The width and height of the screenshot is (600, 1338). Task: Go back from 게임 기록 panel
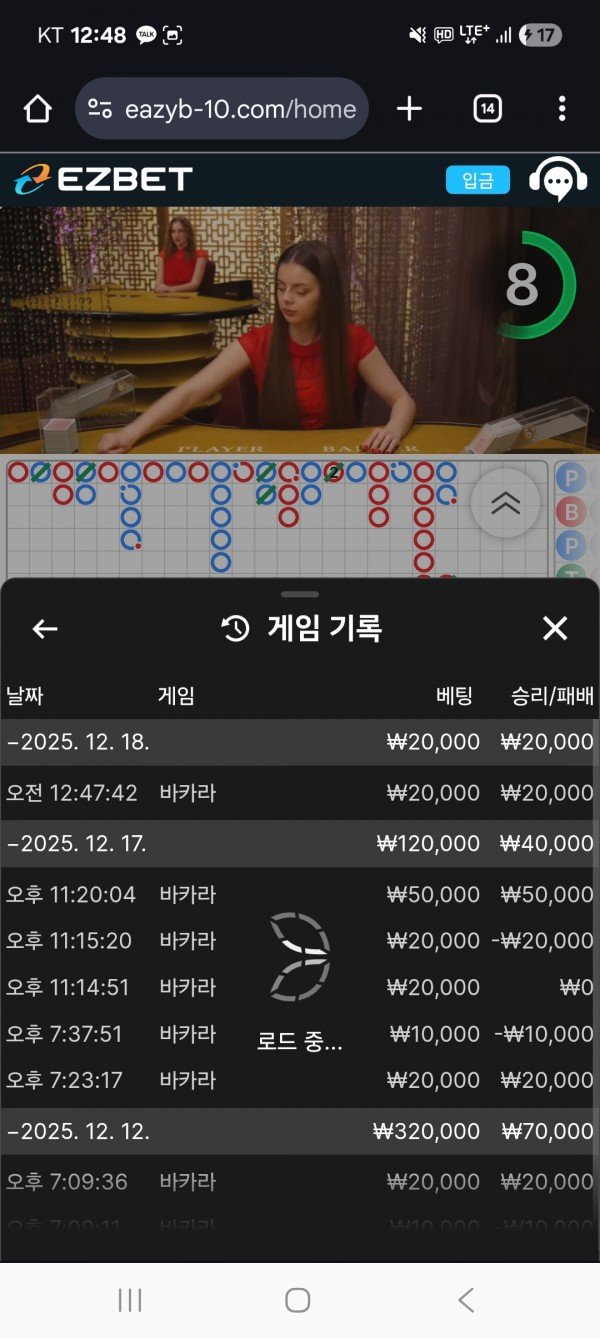(45, 628)
